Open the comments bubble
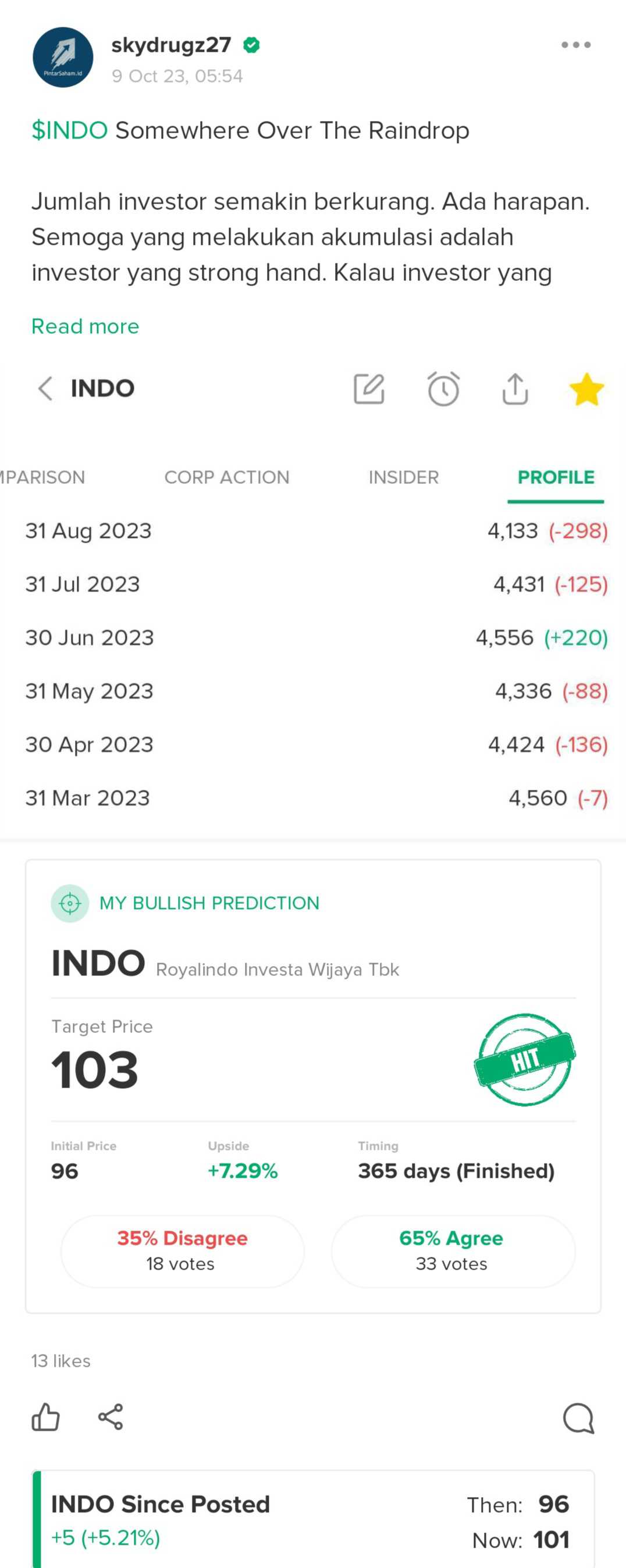Screen dimensions: 626x1568 click(x=578, y=1419)
